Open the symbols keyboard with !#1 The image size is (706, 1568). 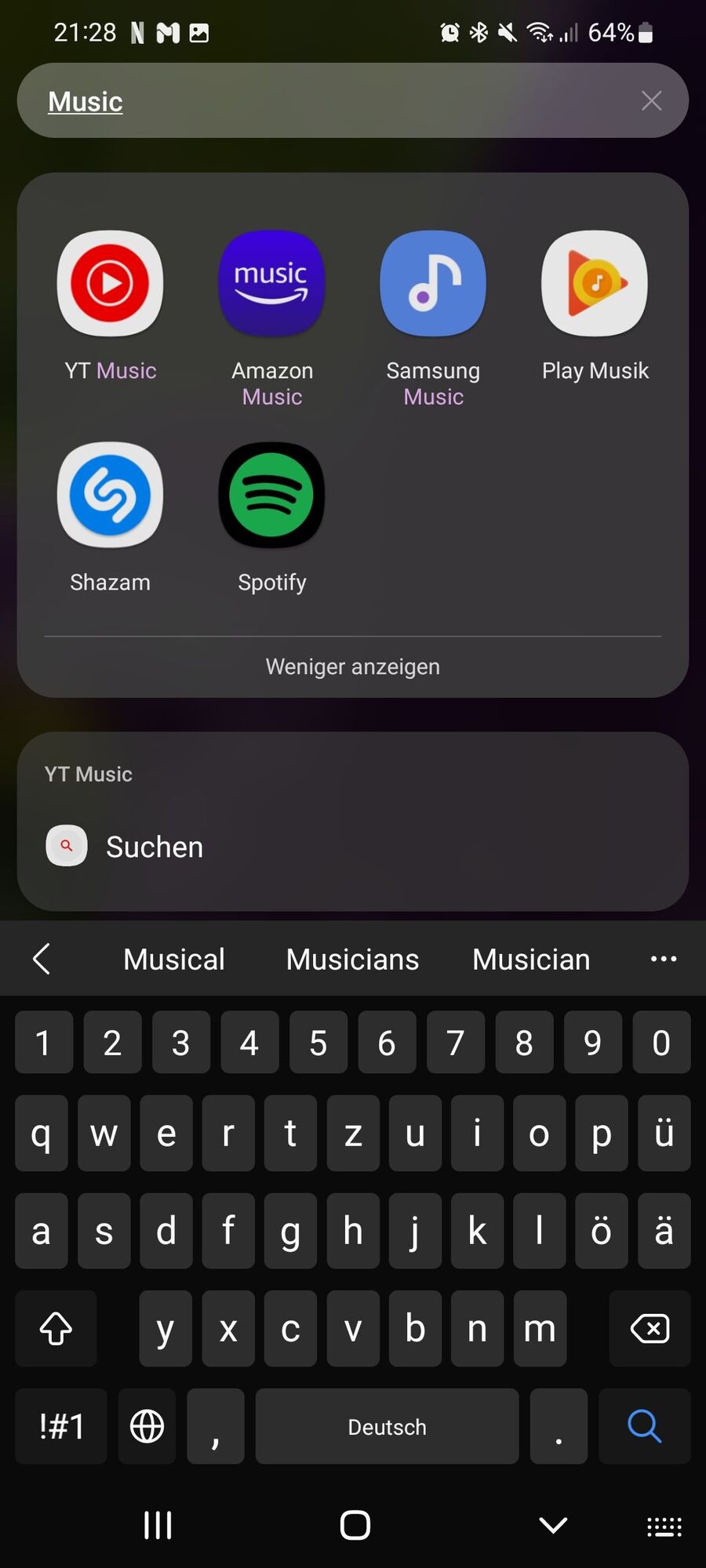pyautogui.click(x=61, y=1426)
